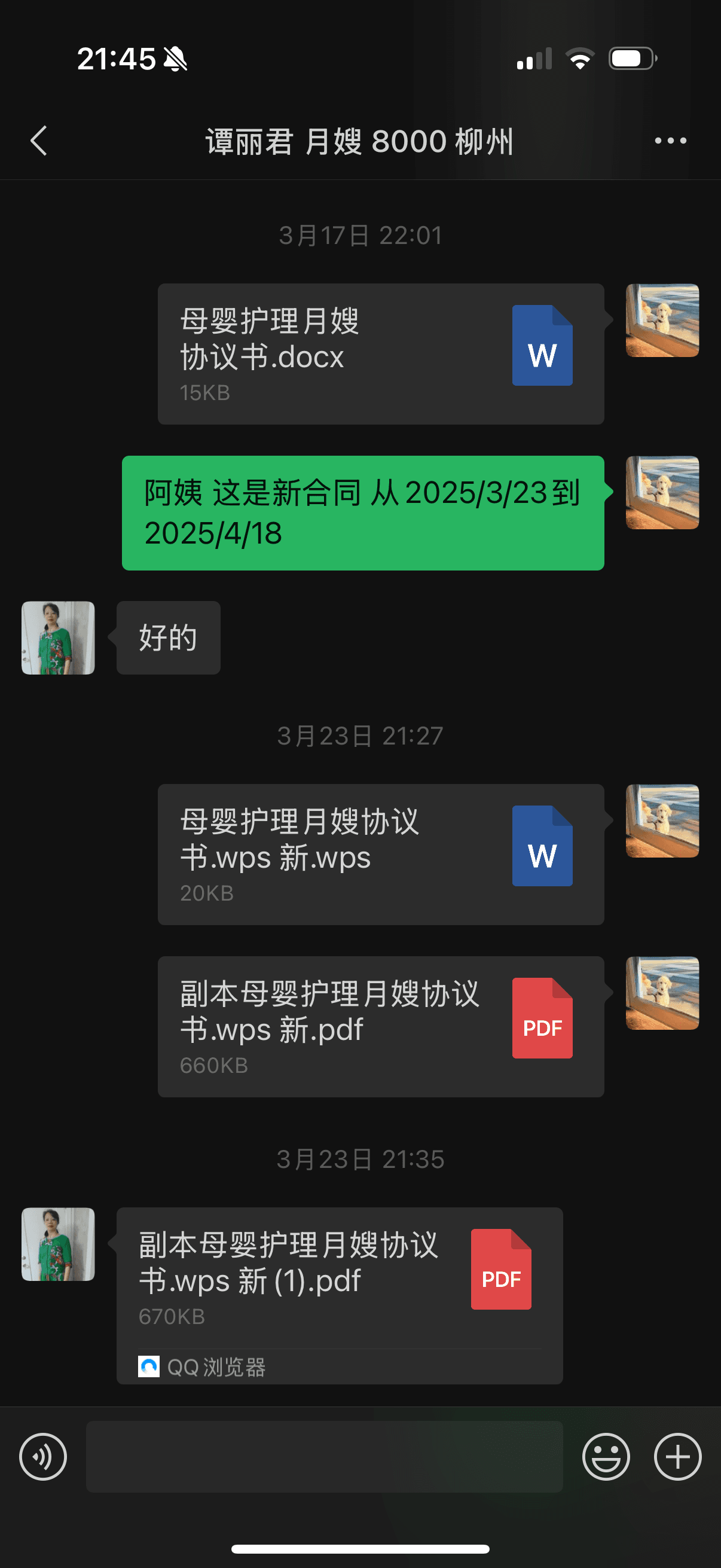Open the plus attachment menu
This screenshot has width=721, height=1568.
tap(677, 1456)
